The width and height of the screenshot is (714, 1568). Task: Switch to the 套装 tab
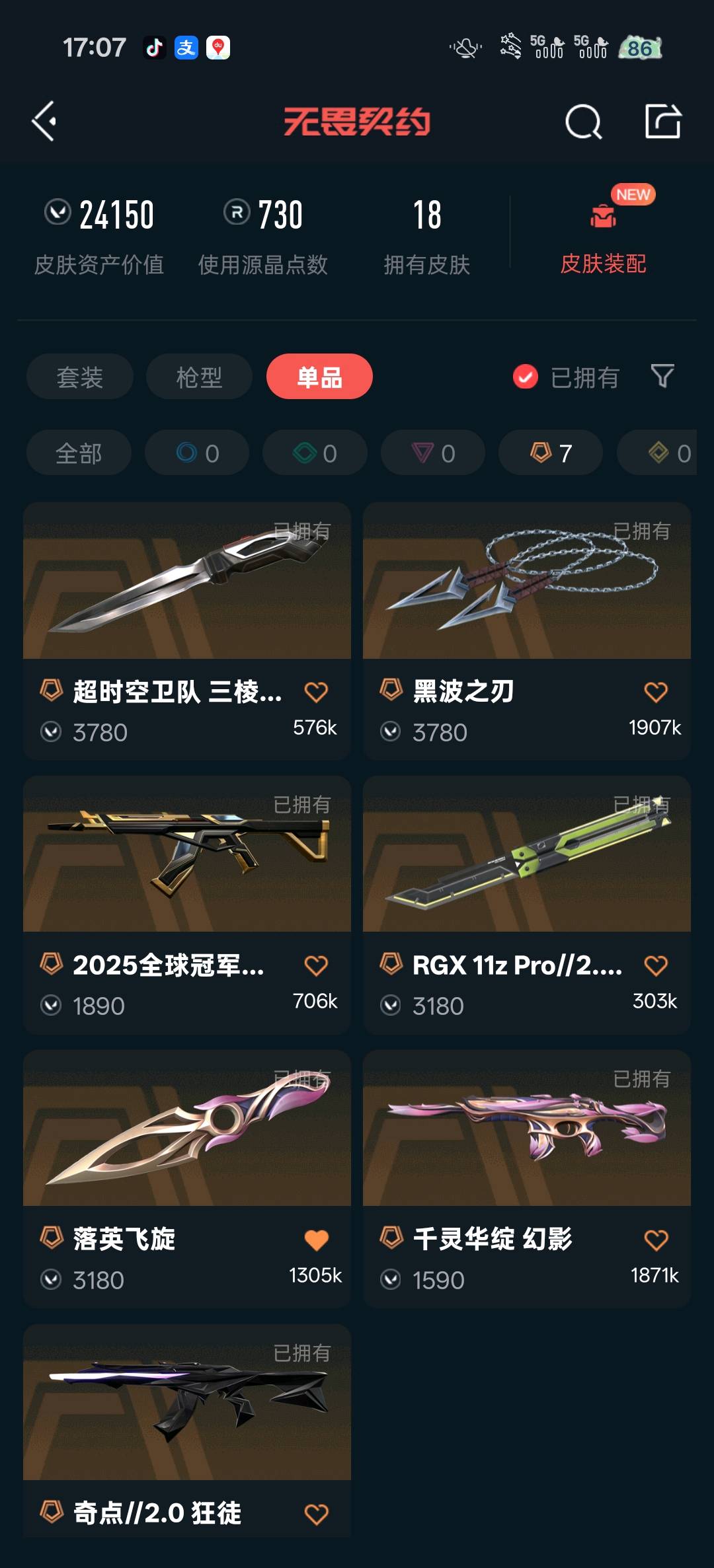pyautogui.click(x=79, y=377)
